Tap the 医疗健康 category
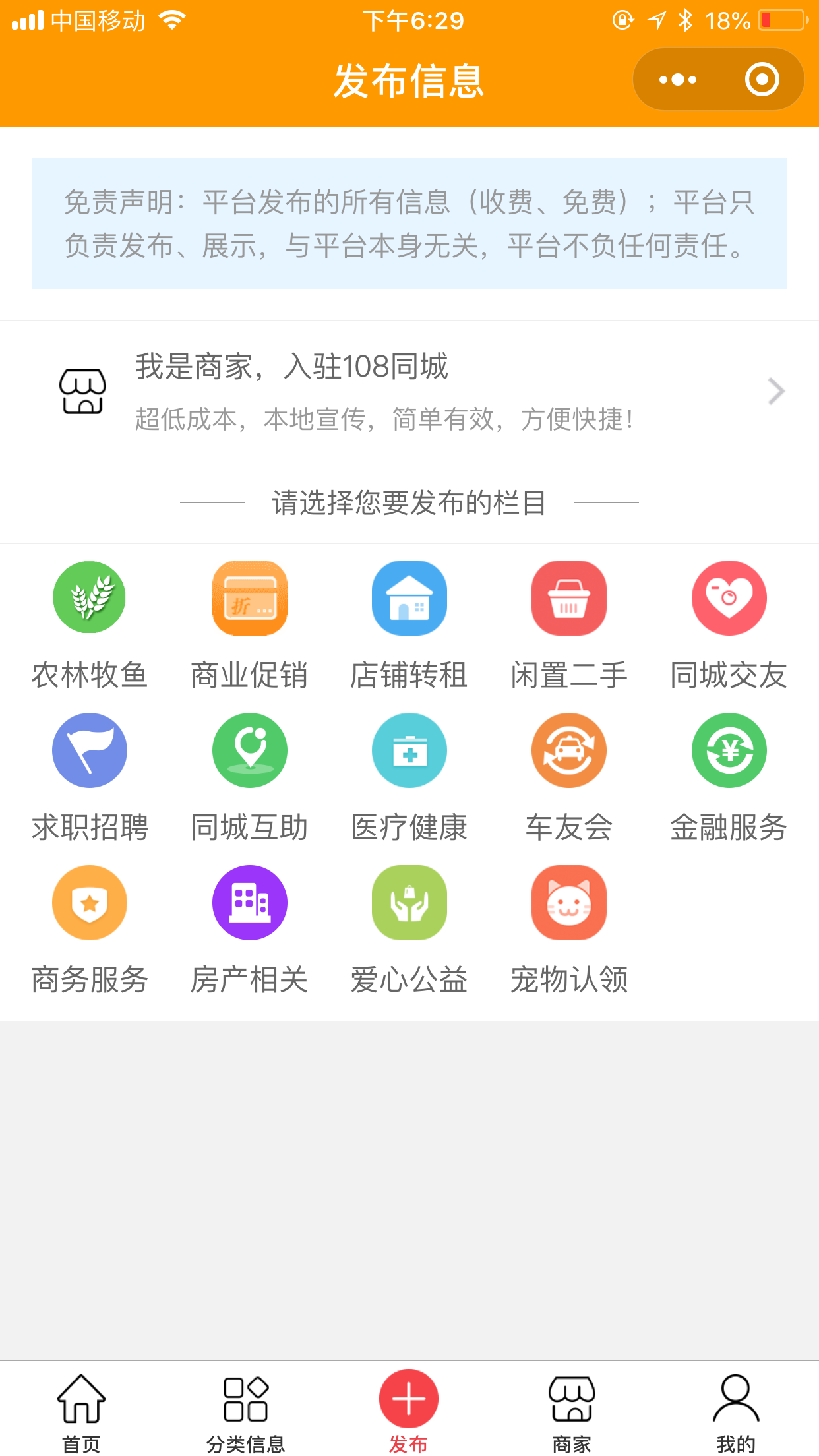Image resolution: width=819 pixels, height=1456 pixels. click(409, 777)
